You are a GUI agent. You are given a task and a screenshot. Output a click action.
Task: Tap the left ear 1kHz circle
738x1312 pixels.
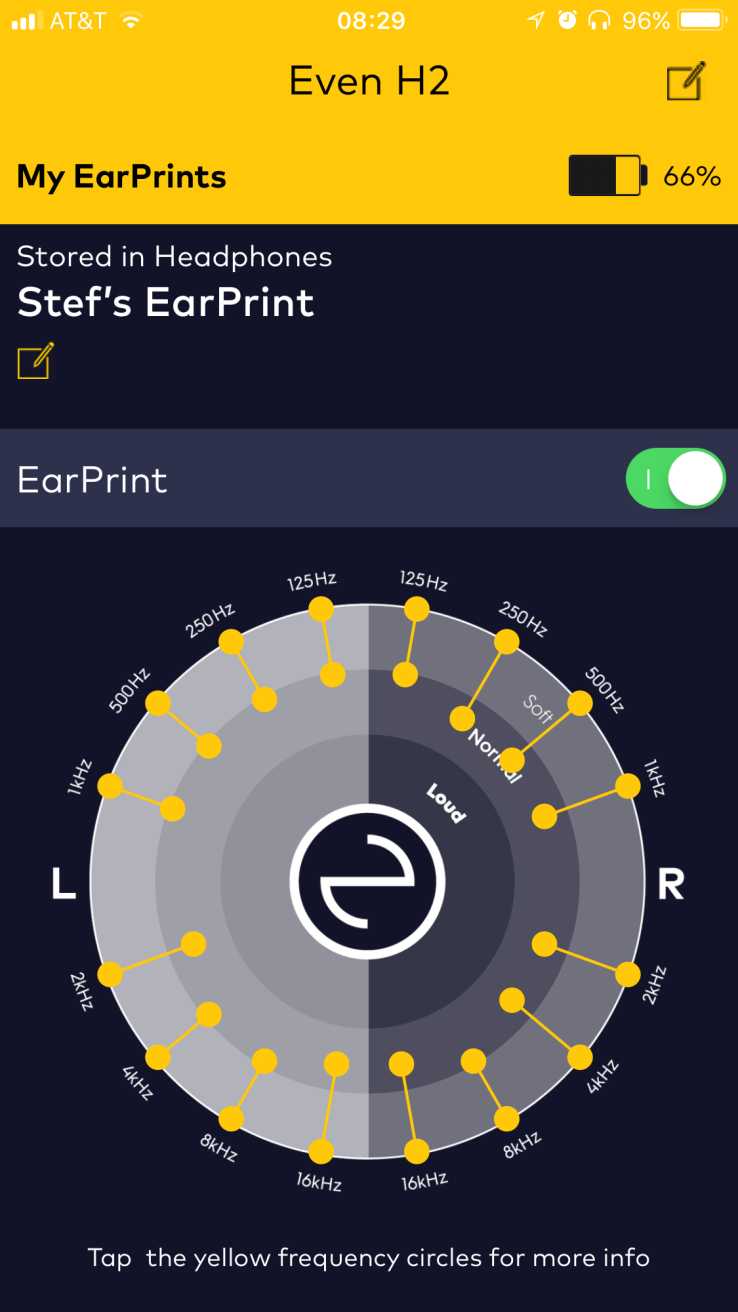(x=110, y=786)
